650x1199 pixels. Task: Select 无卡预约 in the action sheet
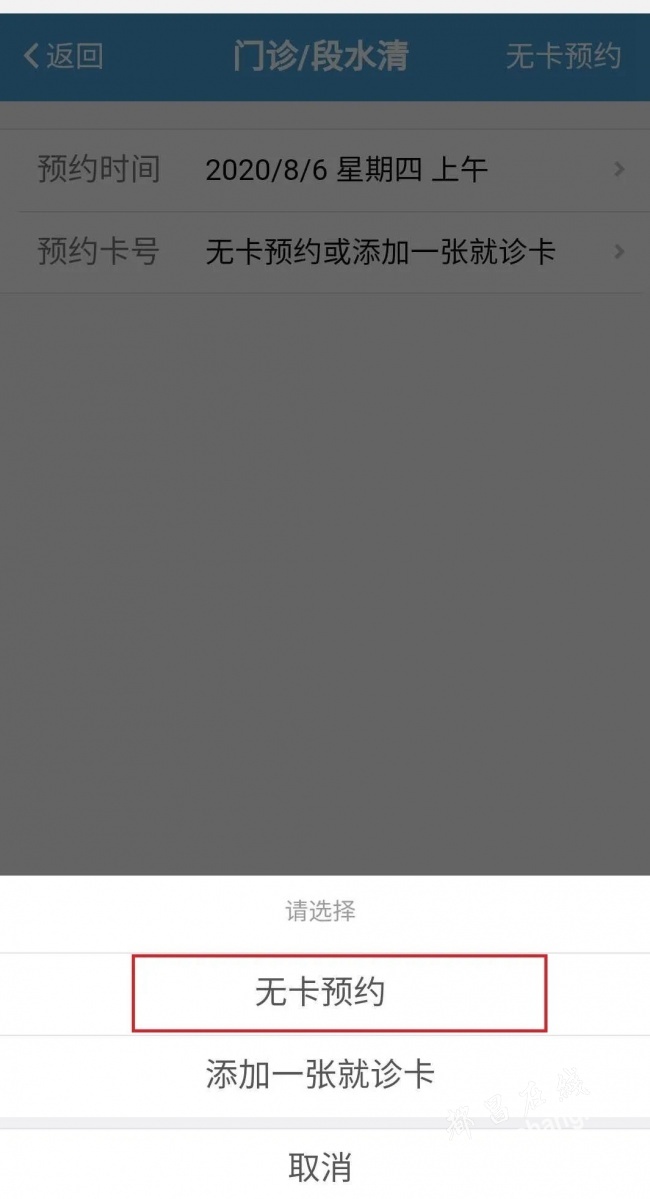point(321,993)
